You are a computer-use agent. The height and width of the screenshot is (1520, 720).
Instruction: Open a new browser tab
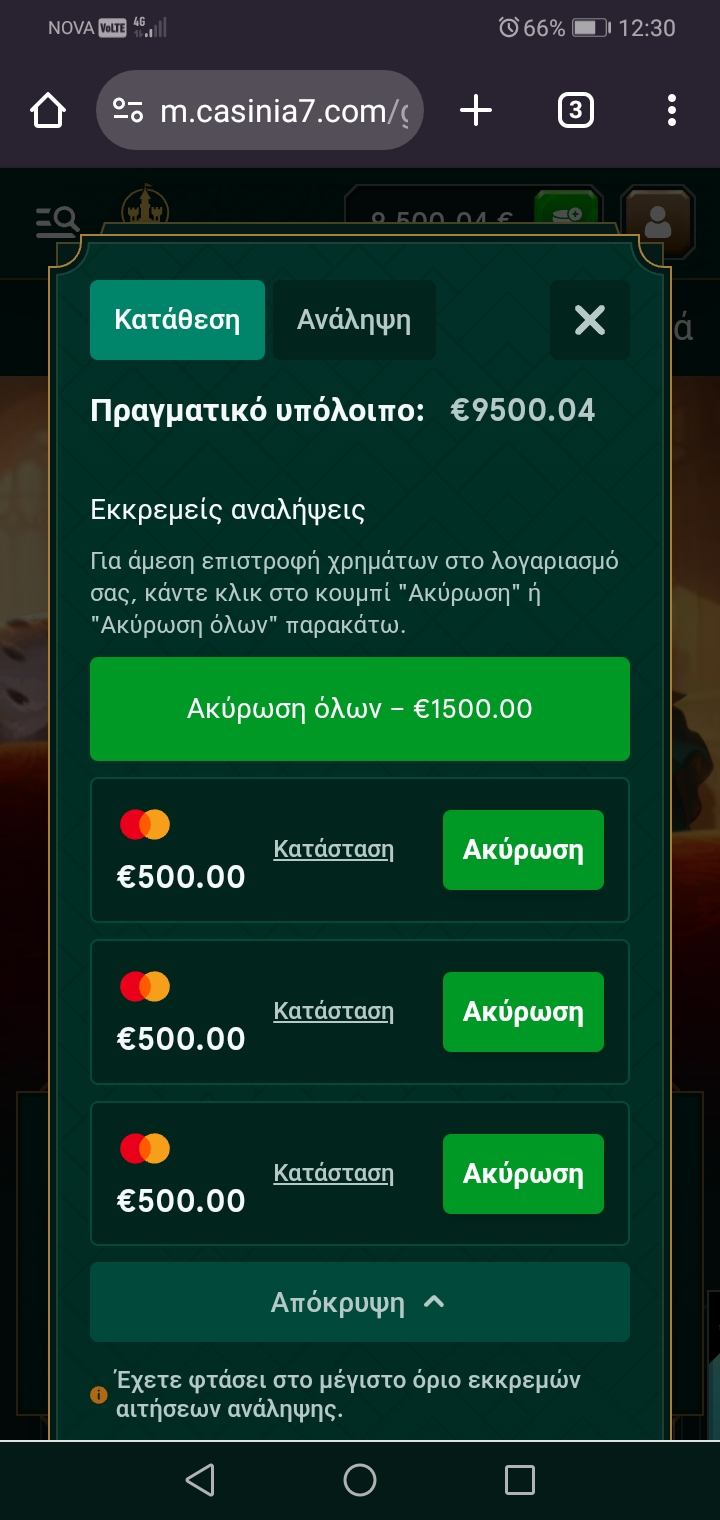pyautogui.click(x=476, y=110)
